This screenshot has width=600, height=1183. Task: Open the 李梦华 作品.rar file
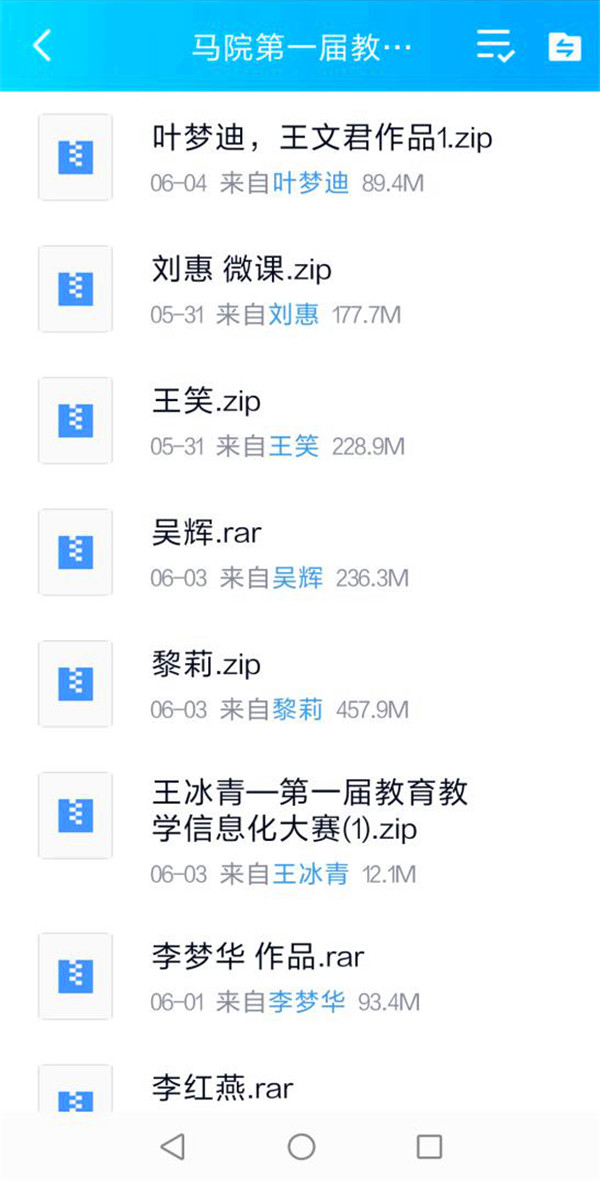(300, 976)
